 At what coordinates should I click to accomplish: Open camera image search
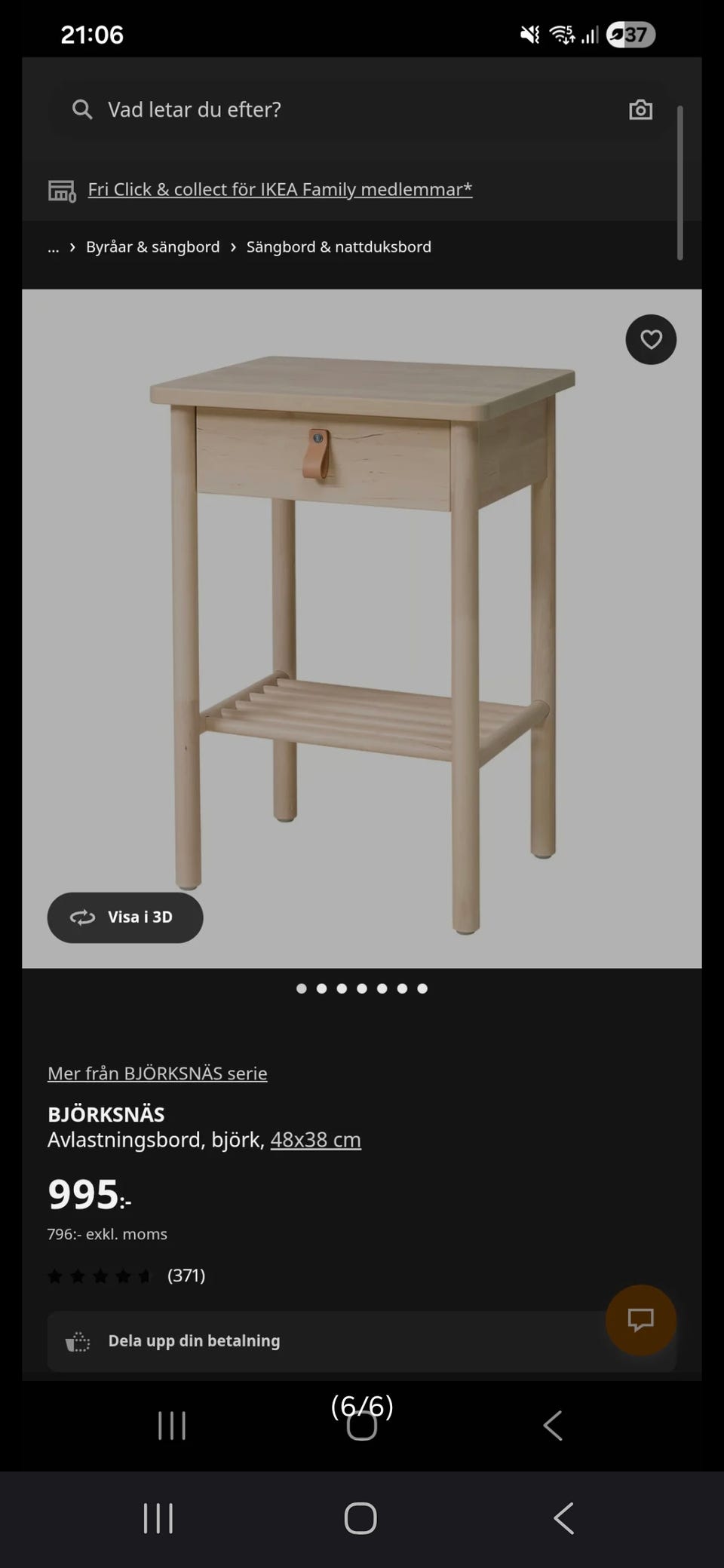coord(640,110)
